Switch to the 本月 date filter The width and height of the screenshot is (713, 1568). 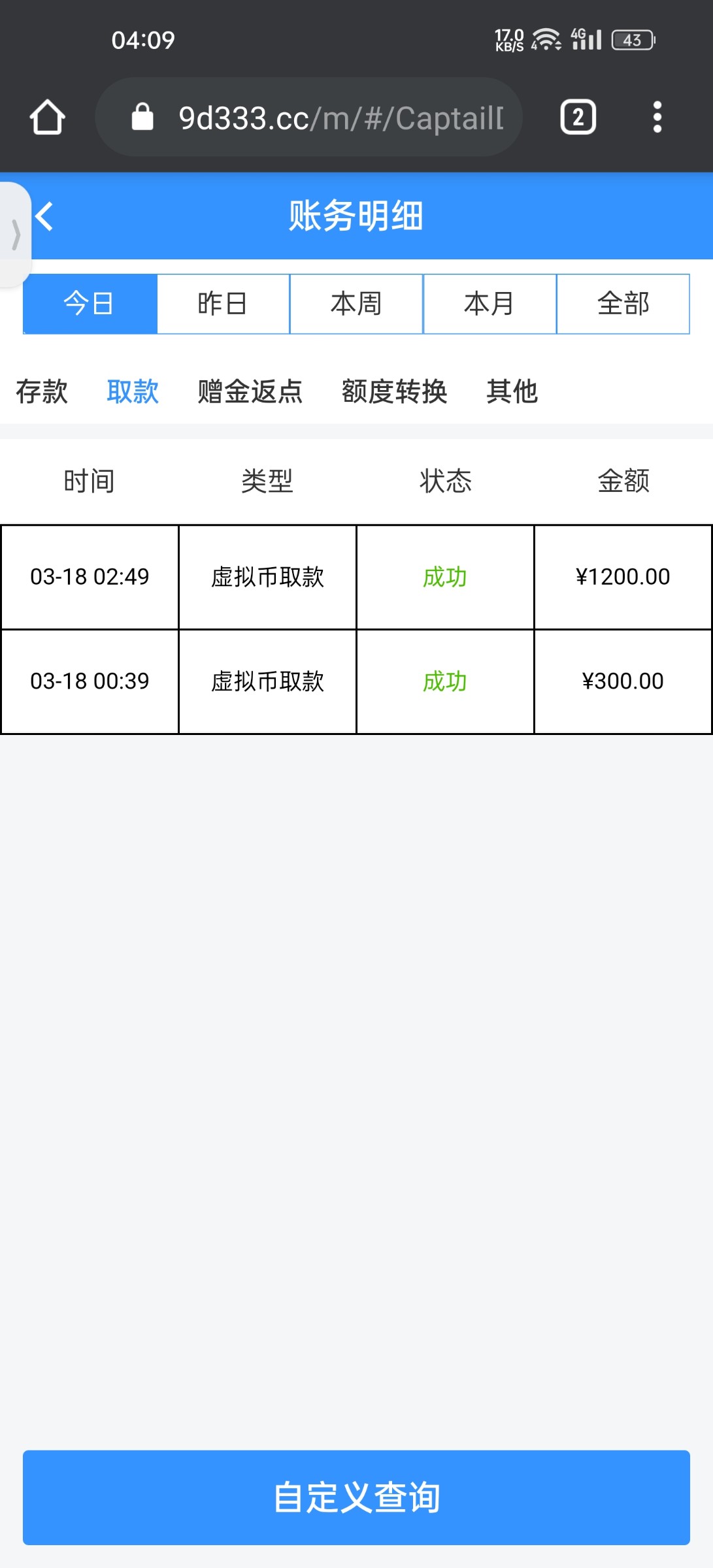(x=489, y=304)
